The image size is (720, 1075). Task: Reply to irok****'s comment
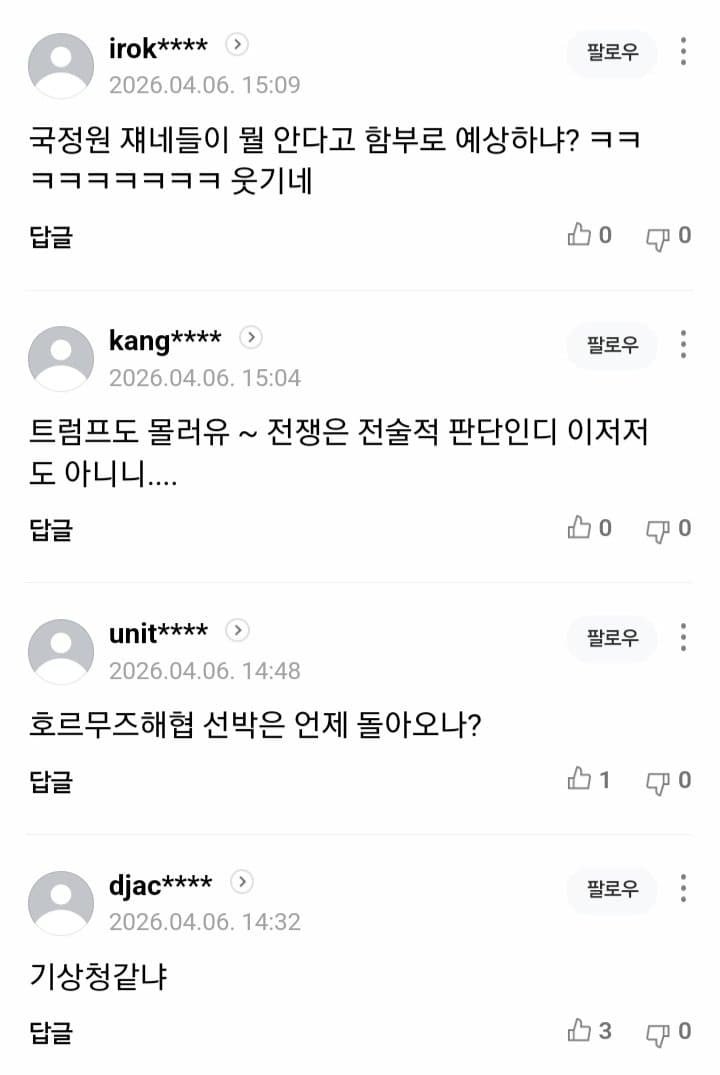pos(51,237)
